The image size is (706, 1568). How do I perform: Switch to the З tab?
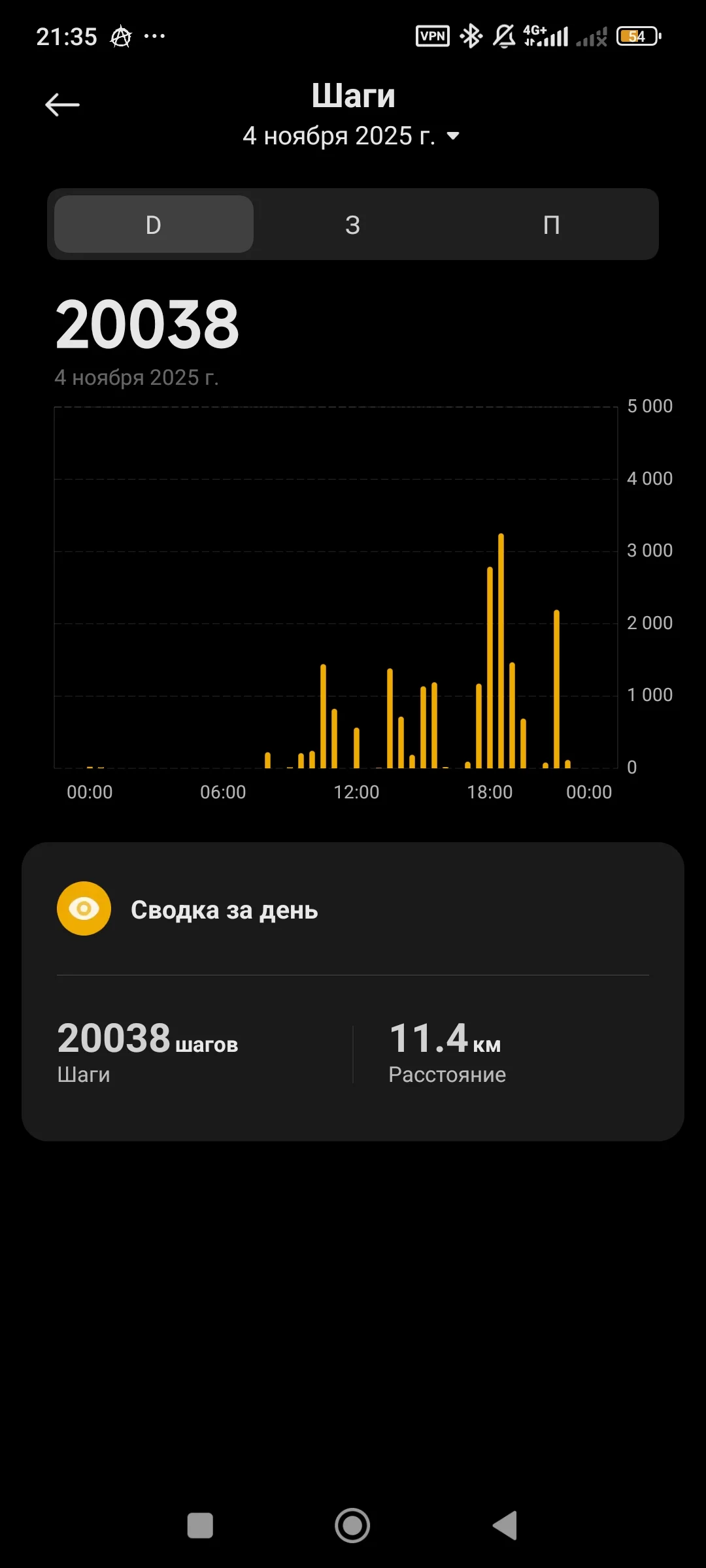(352, 224)
